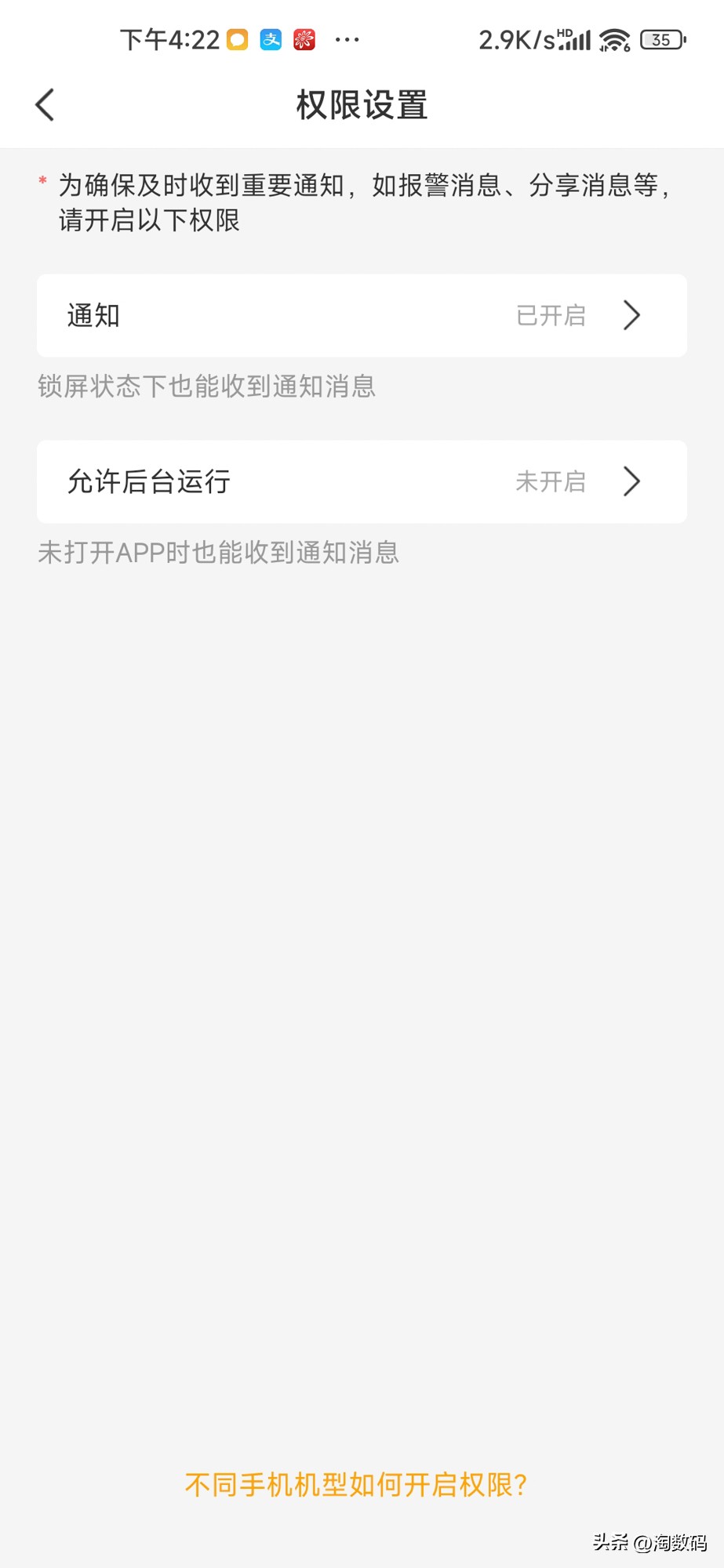The image size is (724, 1568).
Task: Tap 未开启 to turn on background running
Action: (550, 482)
